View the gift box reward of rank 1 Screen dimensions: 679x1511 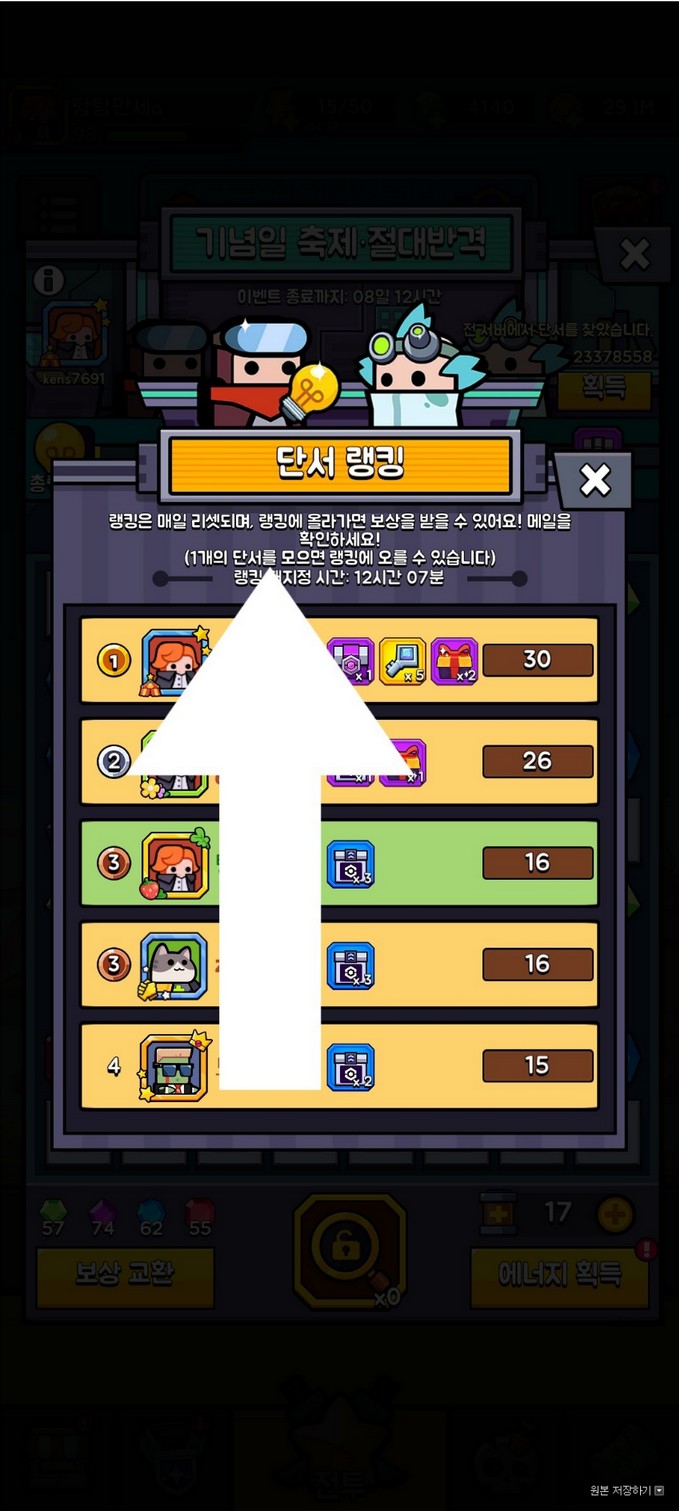click(x=454, y=661)
